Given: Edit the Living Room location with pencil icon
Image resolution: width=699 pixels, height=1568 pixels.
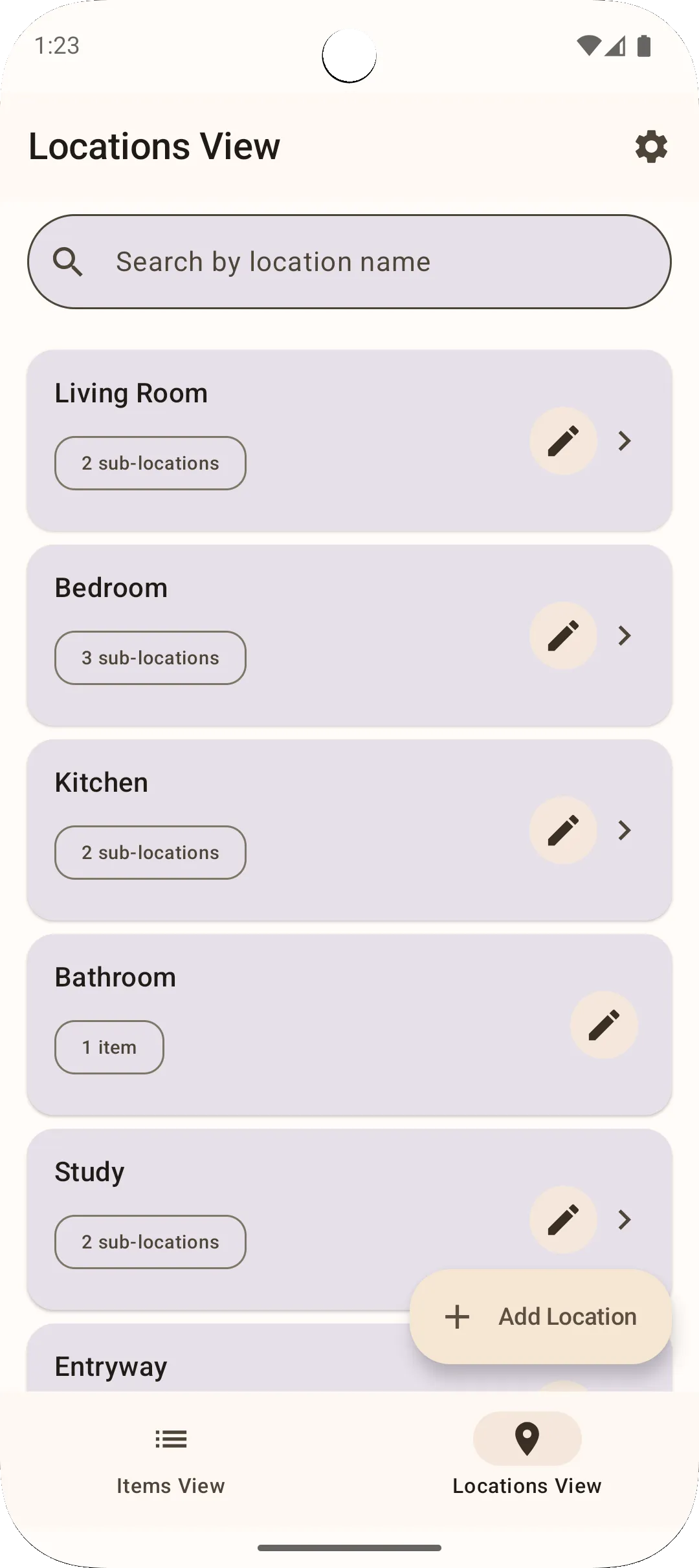Looking at the screenshot, I should tap(562, 441).
